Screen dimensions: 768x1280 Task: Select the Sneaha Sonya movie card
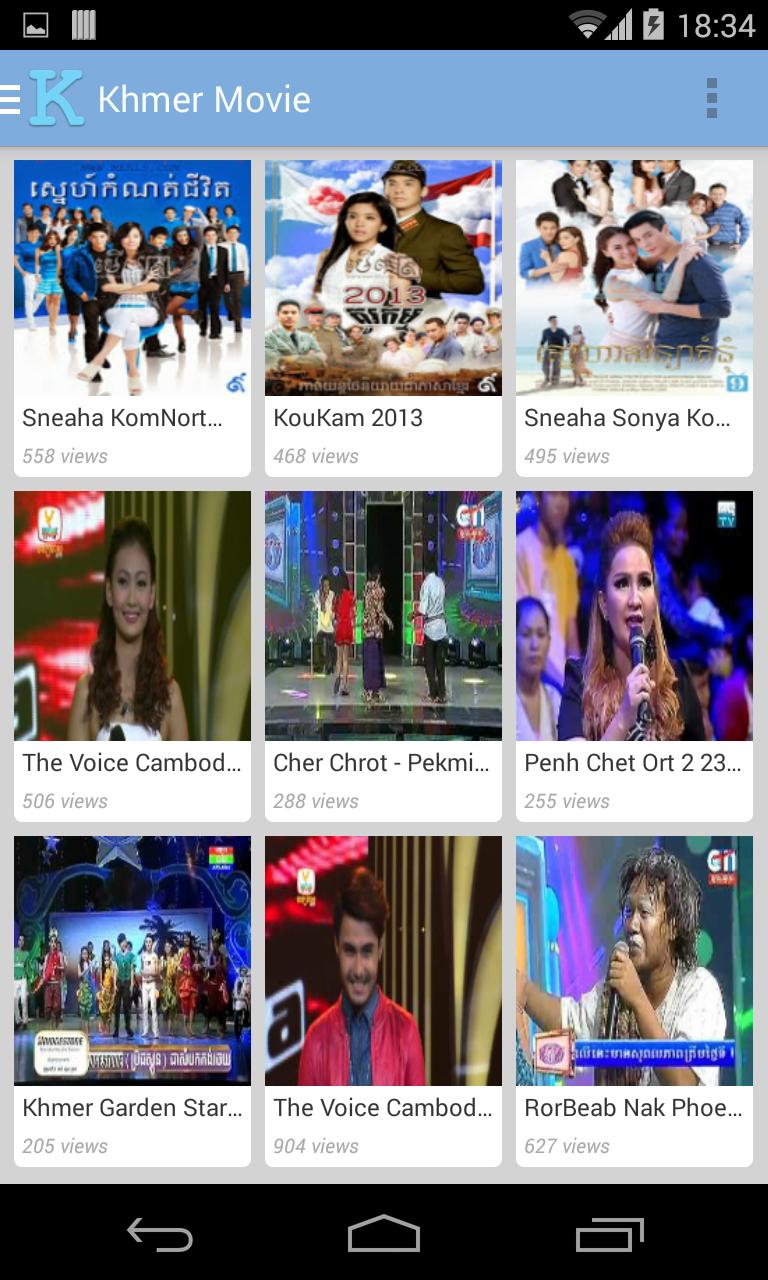click(x=634, y=318)
